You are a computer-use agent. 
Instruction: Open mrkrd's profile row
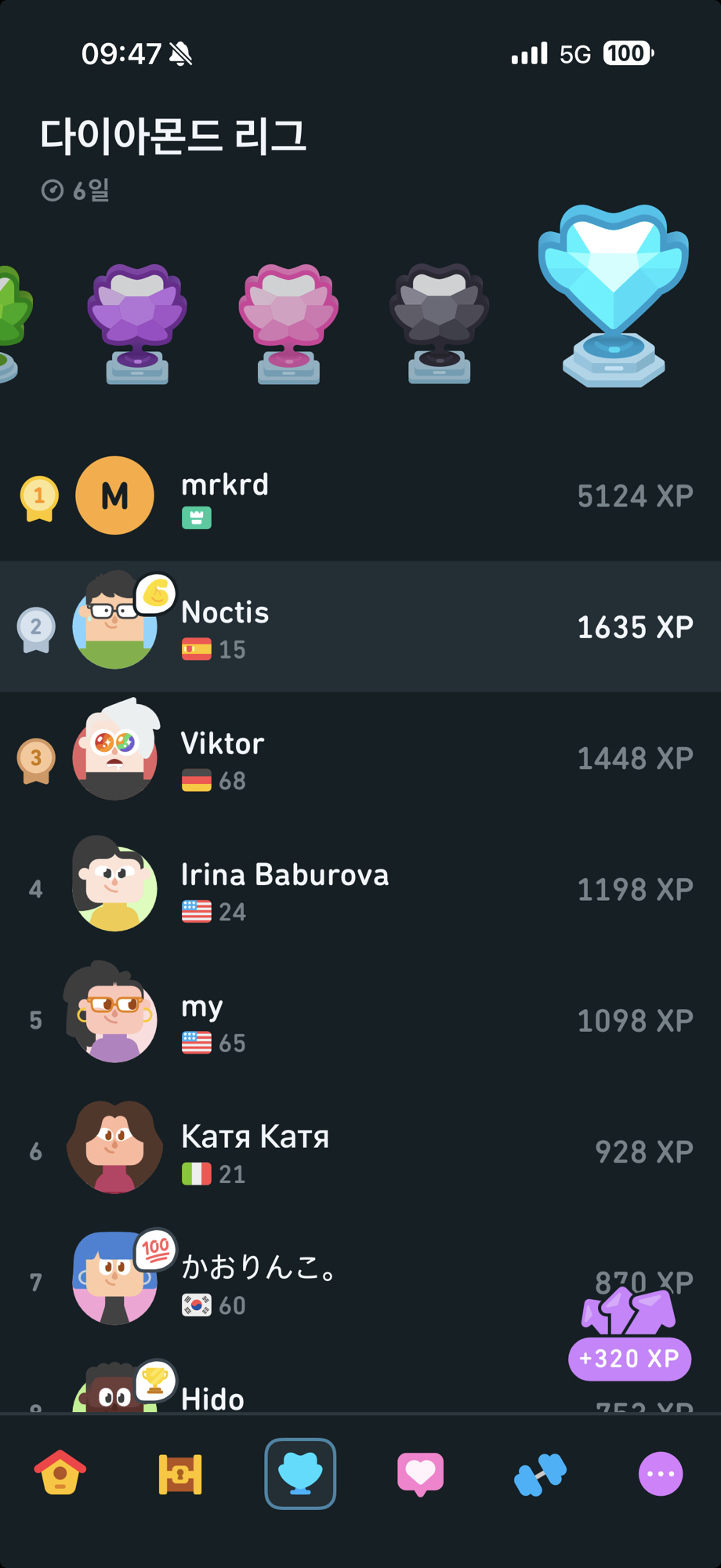360,495
